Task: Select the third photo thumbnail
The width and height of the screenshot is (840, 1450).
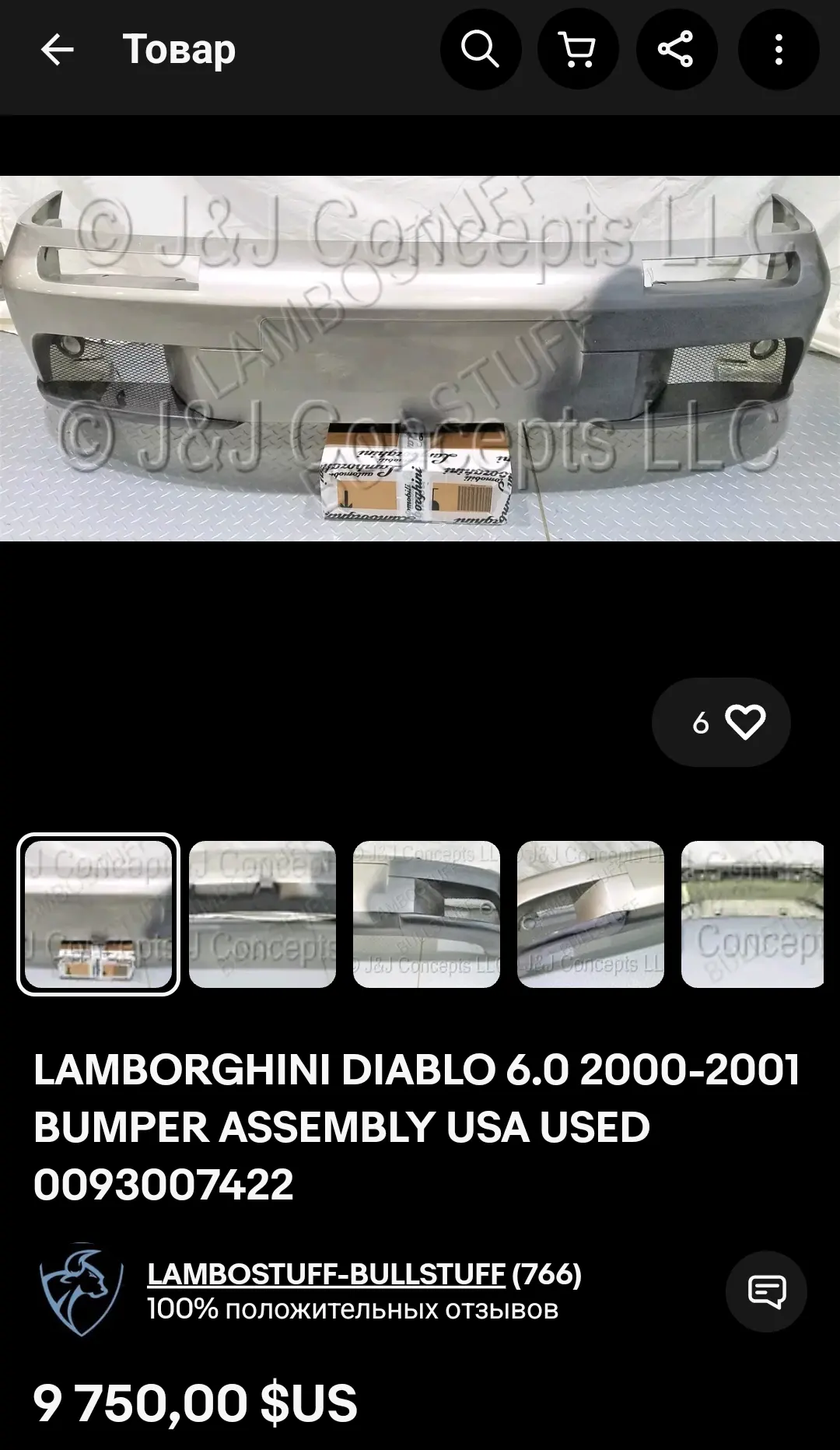Action: (426, 914)
